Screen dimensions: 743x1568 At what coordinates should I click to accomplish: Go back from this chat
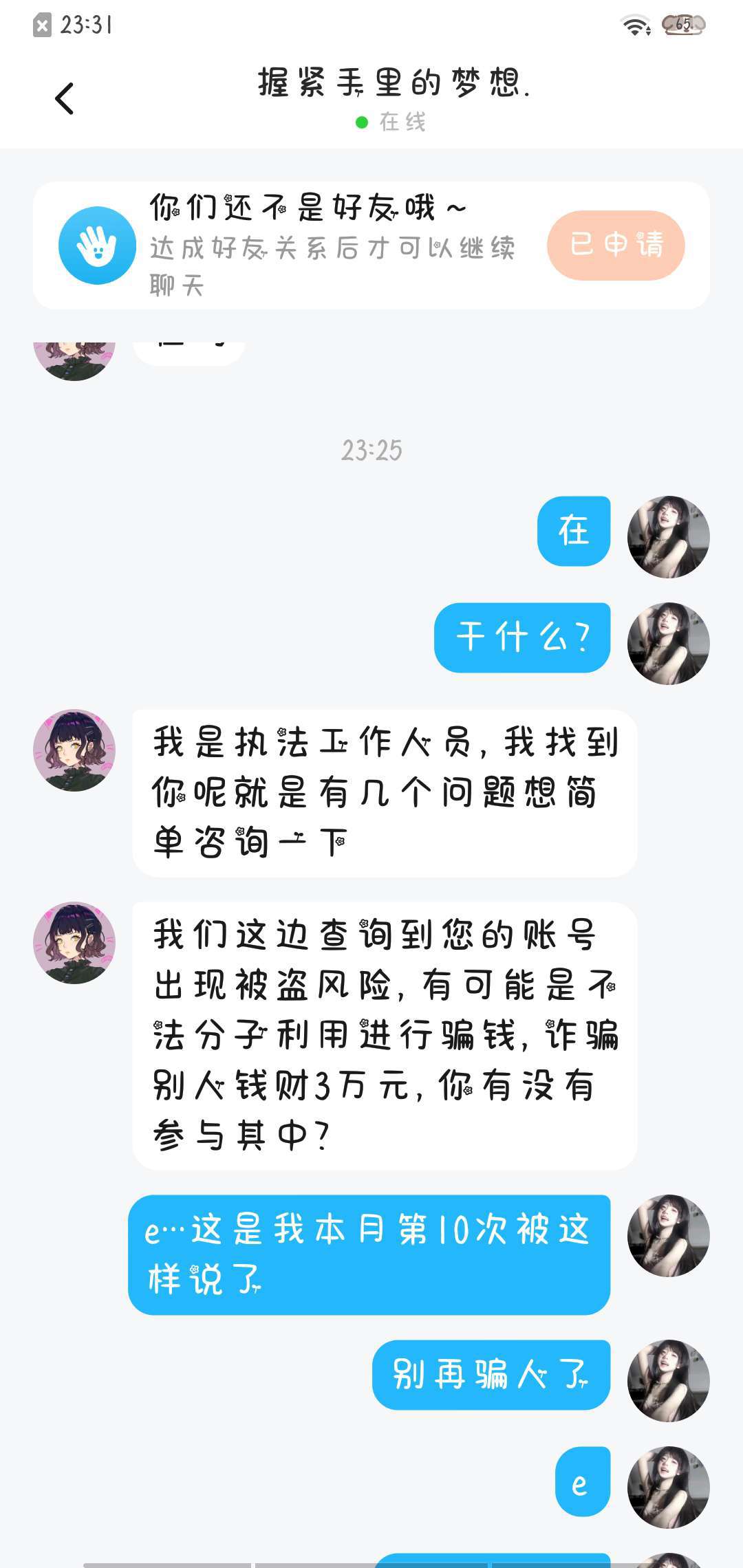click(x=65, y=98)
